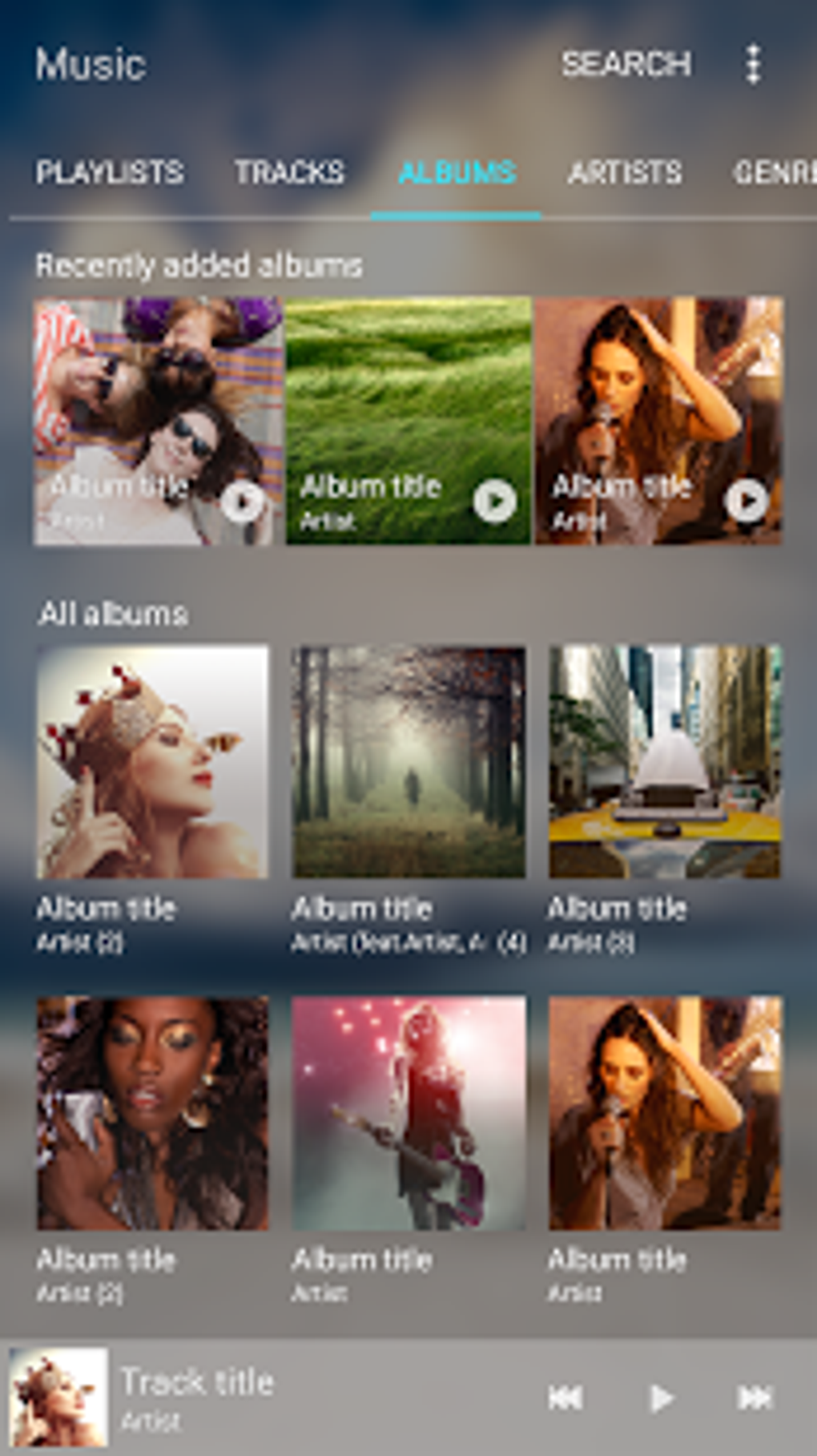817x1456 pixels.
Task: Skip to the previous track
Action: point(565,1398)
